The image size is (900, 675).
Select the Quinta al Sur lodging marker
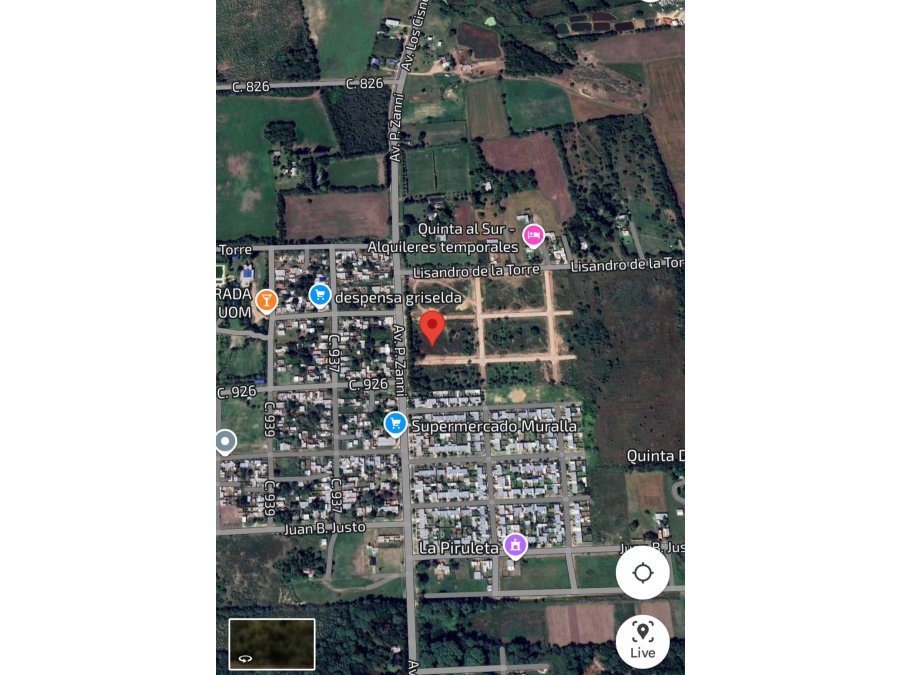click(x=533, y=236)
